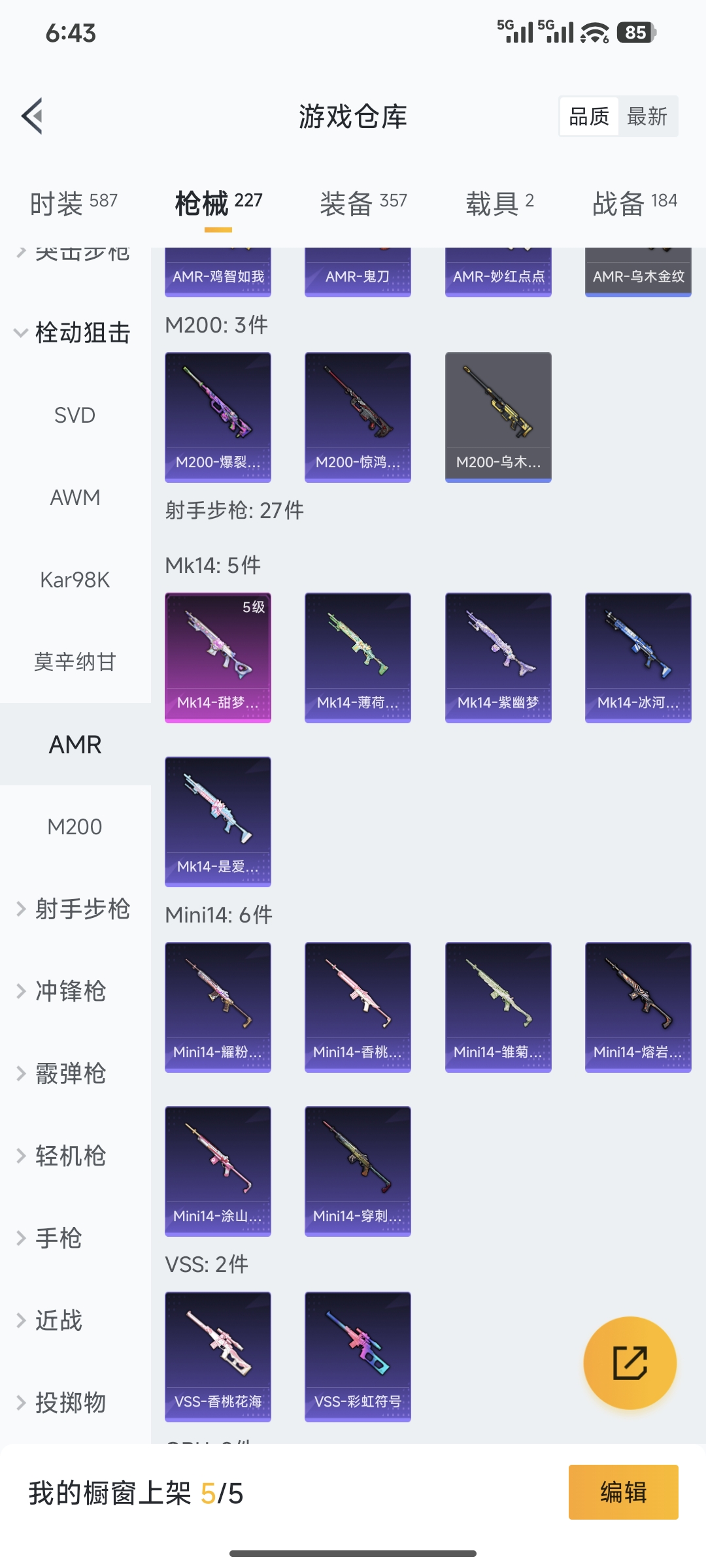The width and height of the screenshot is (706, 1568).
Task: View the Mini14-香桃 skin thumbnail
Action: click(358, 1006)
